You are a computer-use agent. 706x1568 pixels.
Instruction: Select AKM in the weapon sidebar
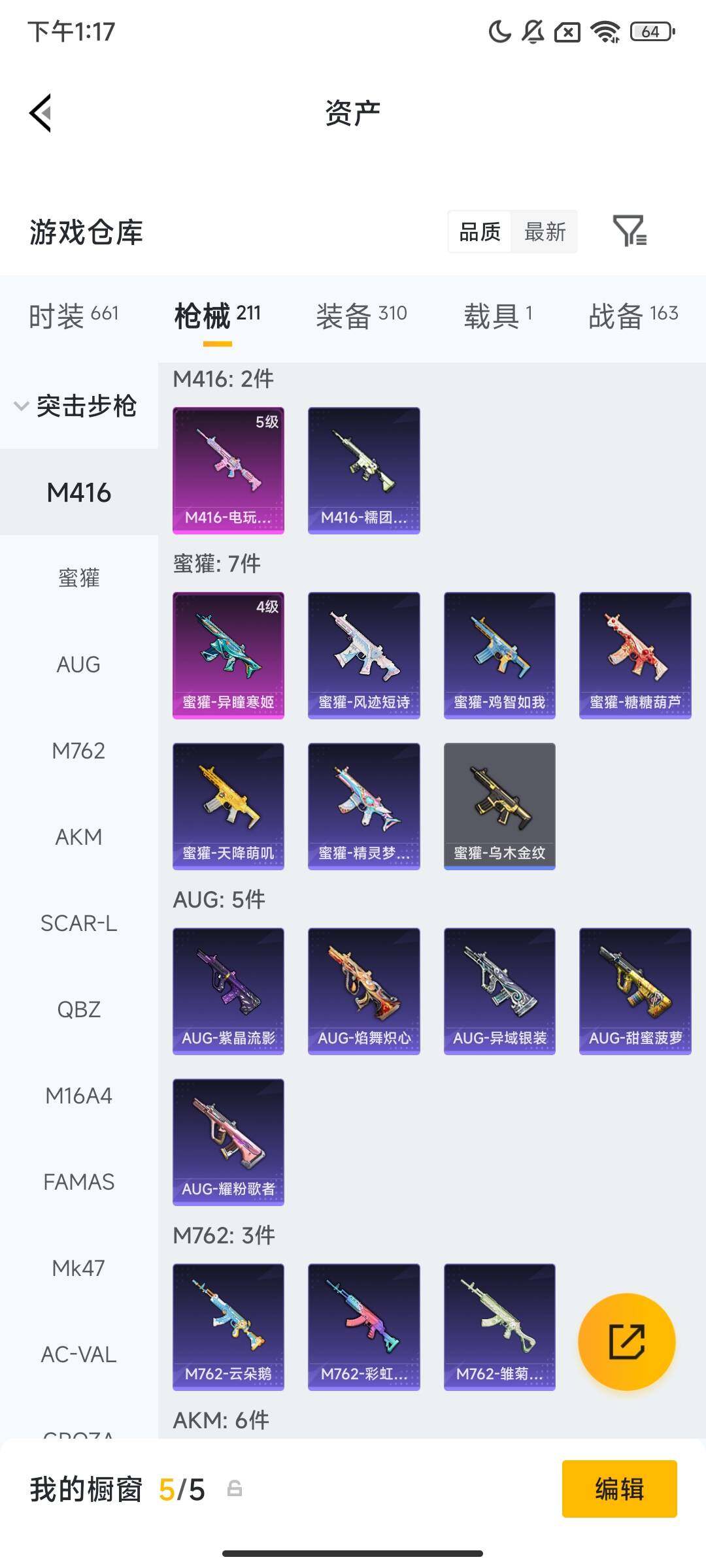[78, 837]
